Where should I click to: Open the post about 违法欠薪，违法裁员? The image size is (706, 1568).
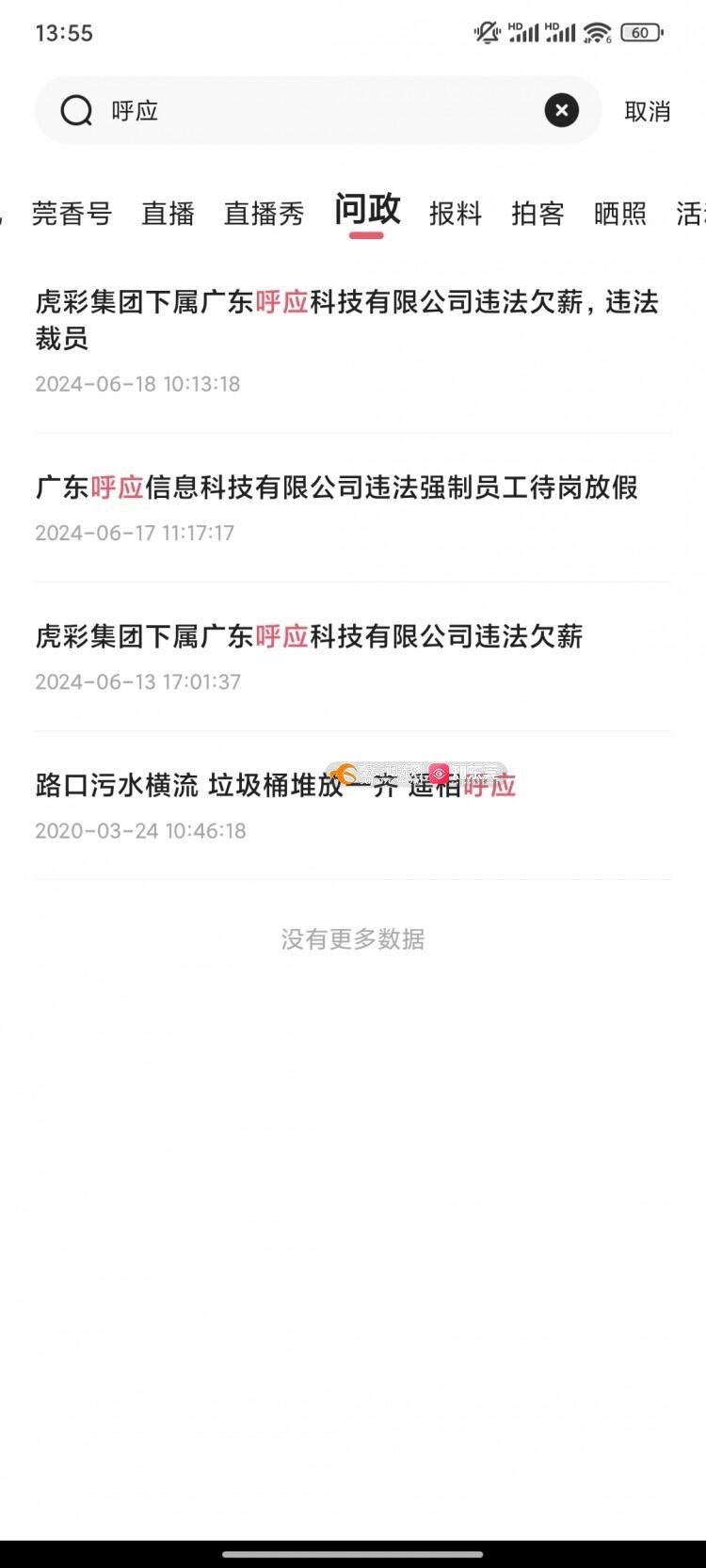[348, 320]
